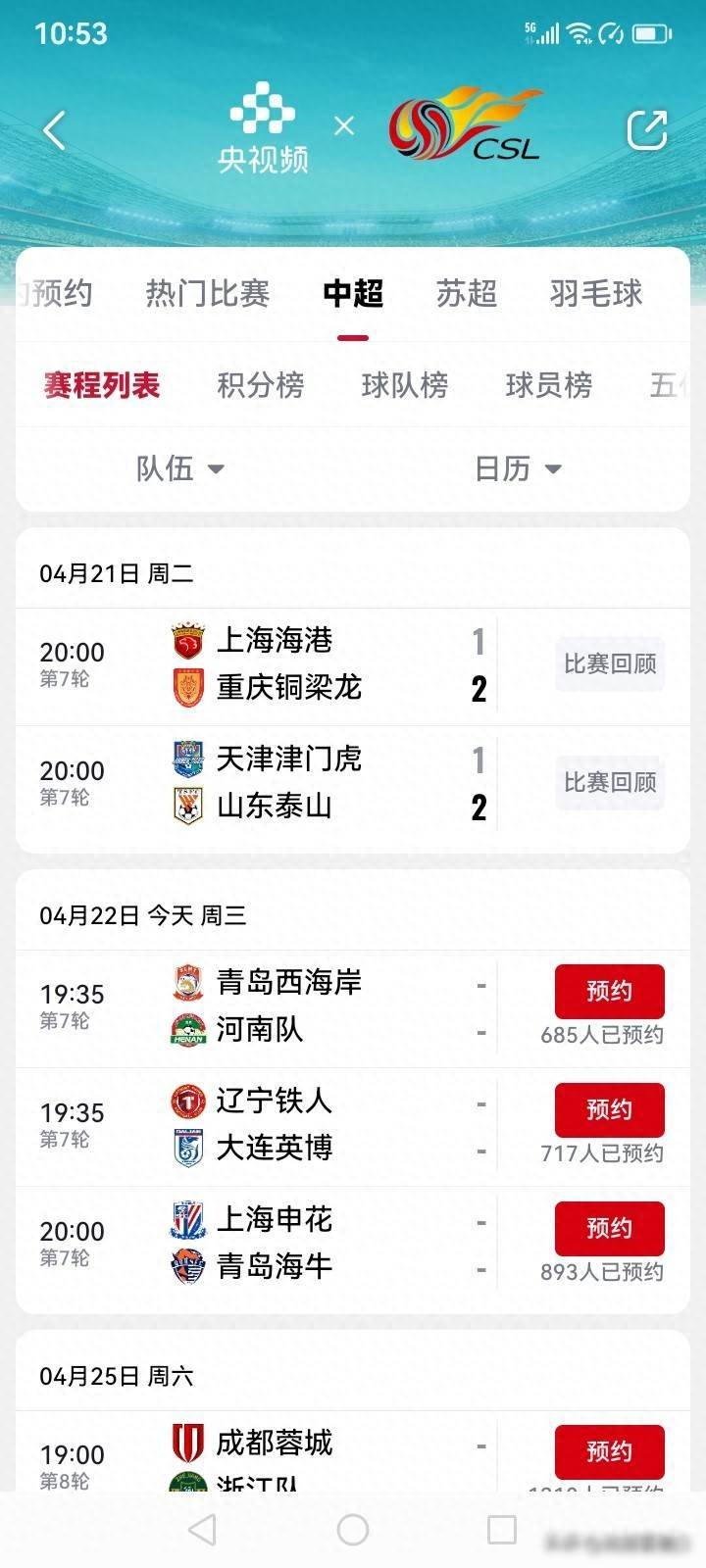Reserve the 成都蓉城 match on 04月25日

[x=609, y=1451]
